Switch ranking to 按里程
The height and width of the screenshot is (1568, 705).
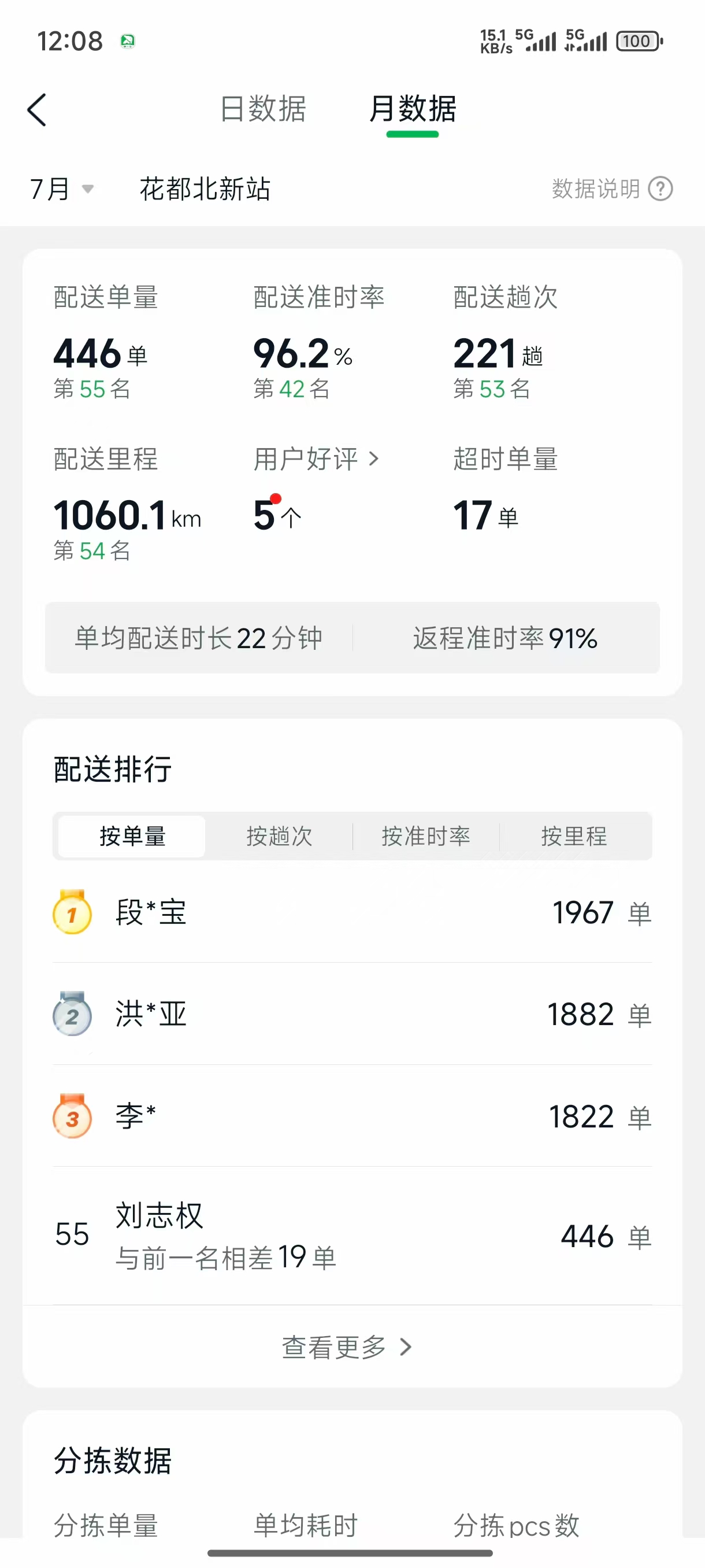click(x=574, y=837)
